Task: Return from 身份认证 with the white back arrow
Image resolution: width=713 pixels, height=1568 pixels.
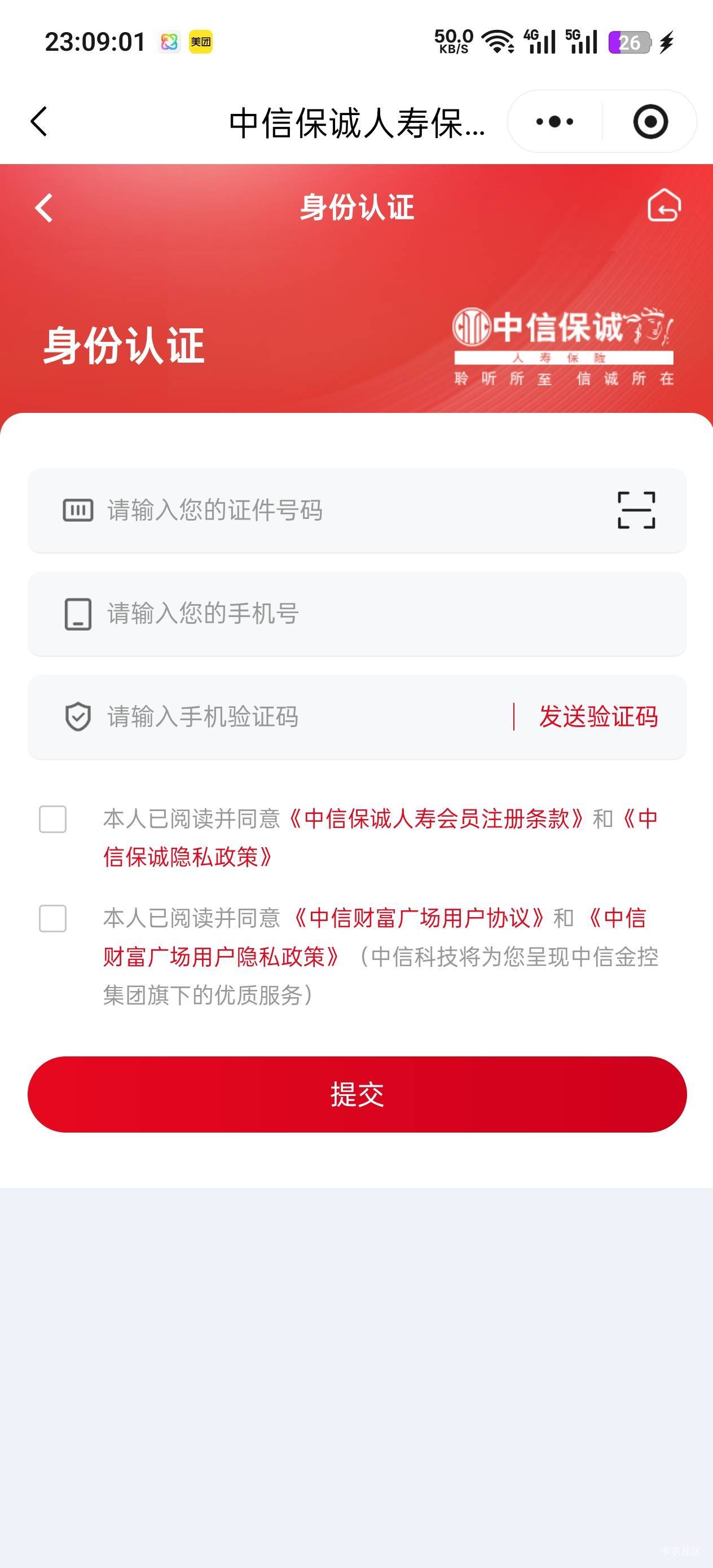Action: [44, 208]
